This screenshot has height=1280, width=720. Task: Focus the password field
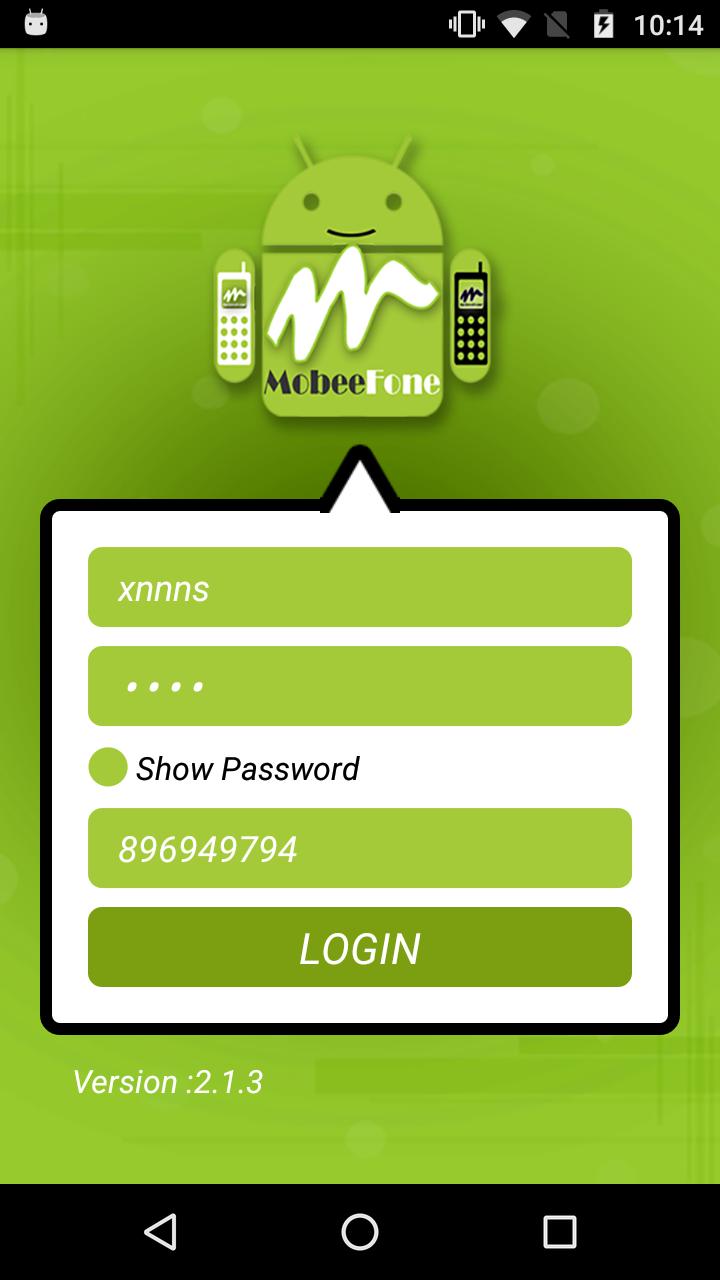pos(360,686)
